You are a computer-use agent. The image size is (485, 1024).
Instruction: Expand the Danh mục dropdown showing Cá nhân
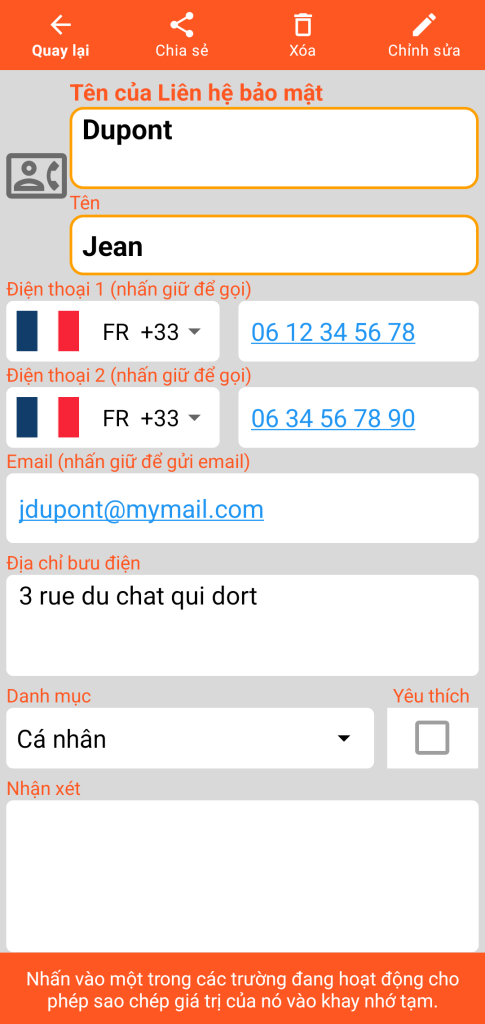(x=190, y=739)
